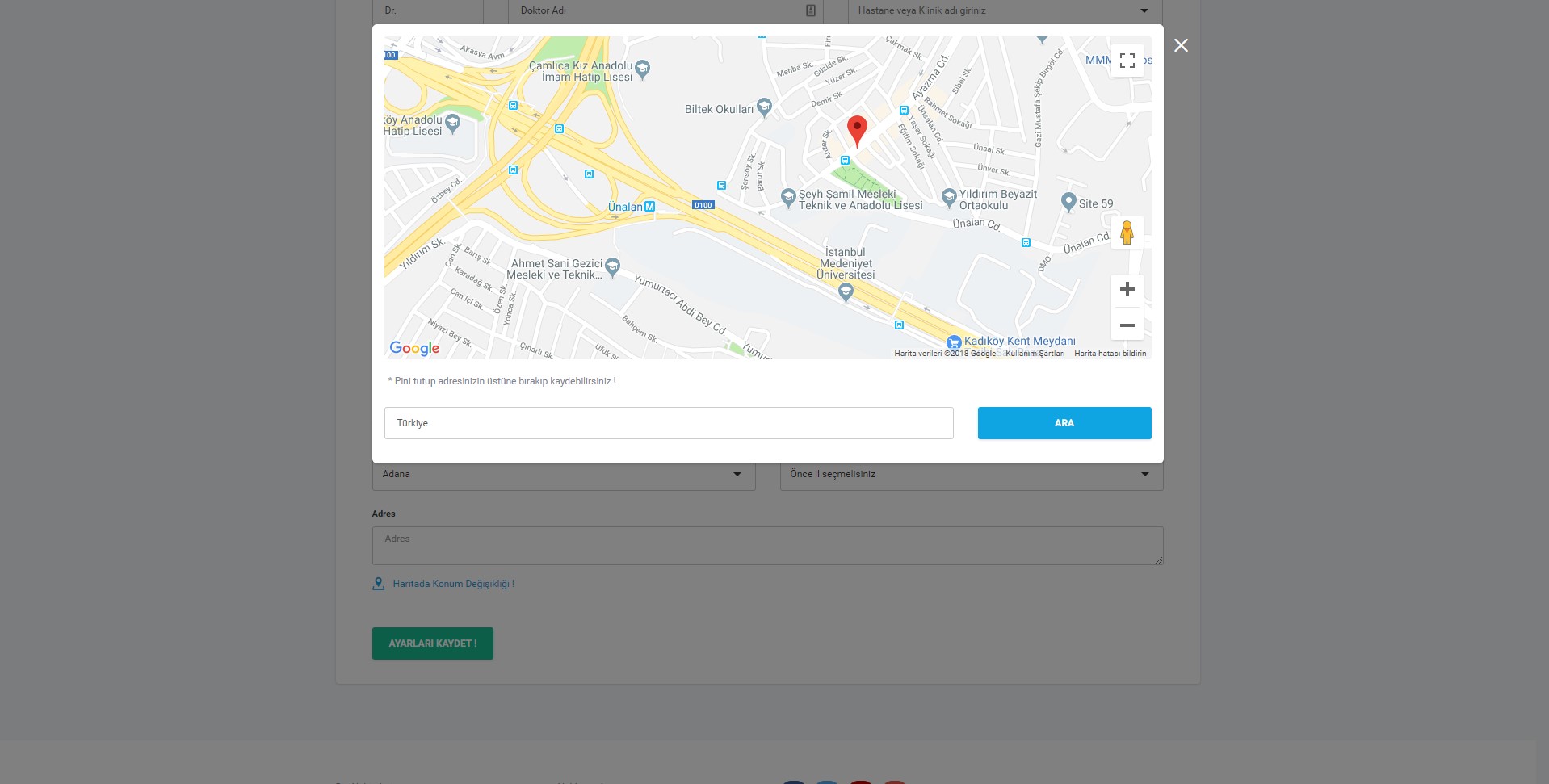Viewport: 1549px width, 784px height.
Task: Close the map dialog
Action: pos(1181,46)
